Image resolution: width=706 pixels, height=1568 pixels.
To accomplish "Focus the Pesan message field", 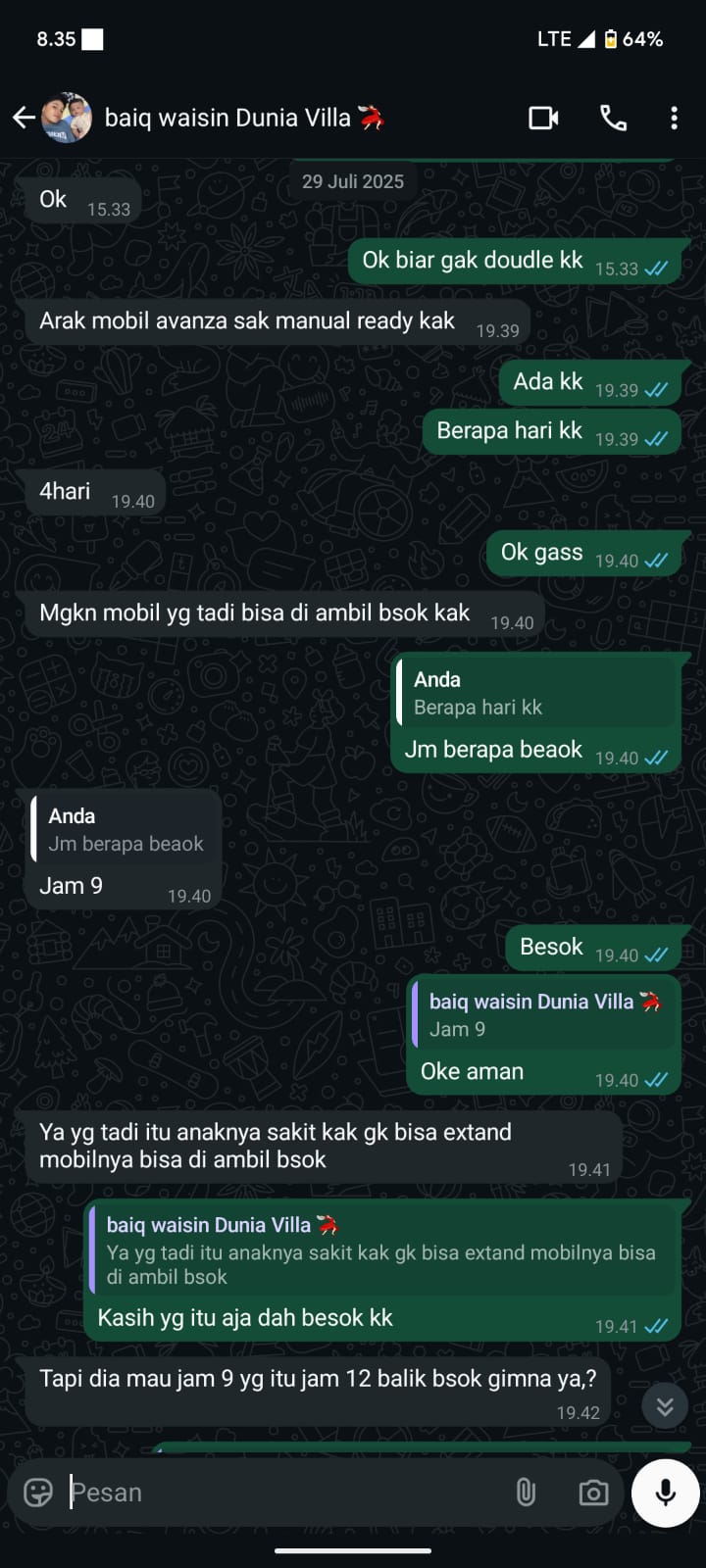I will click(284, 1493).
